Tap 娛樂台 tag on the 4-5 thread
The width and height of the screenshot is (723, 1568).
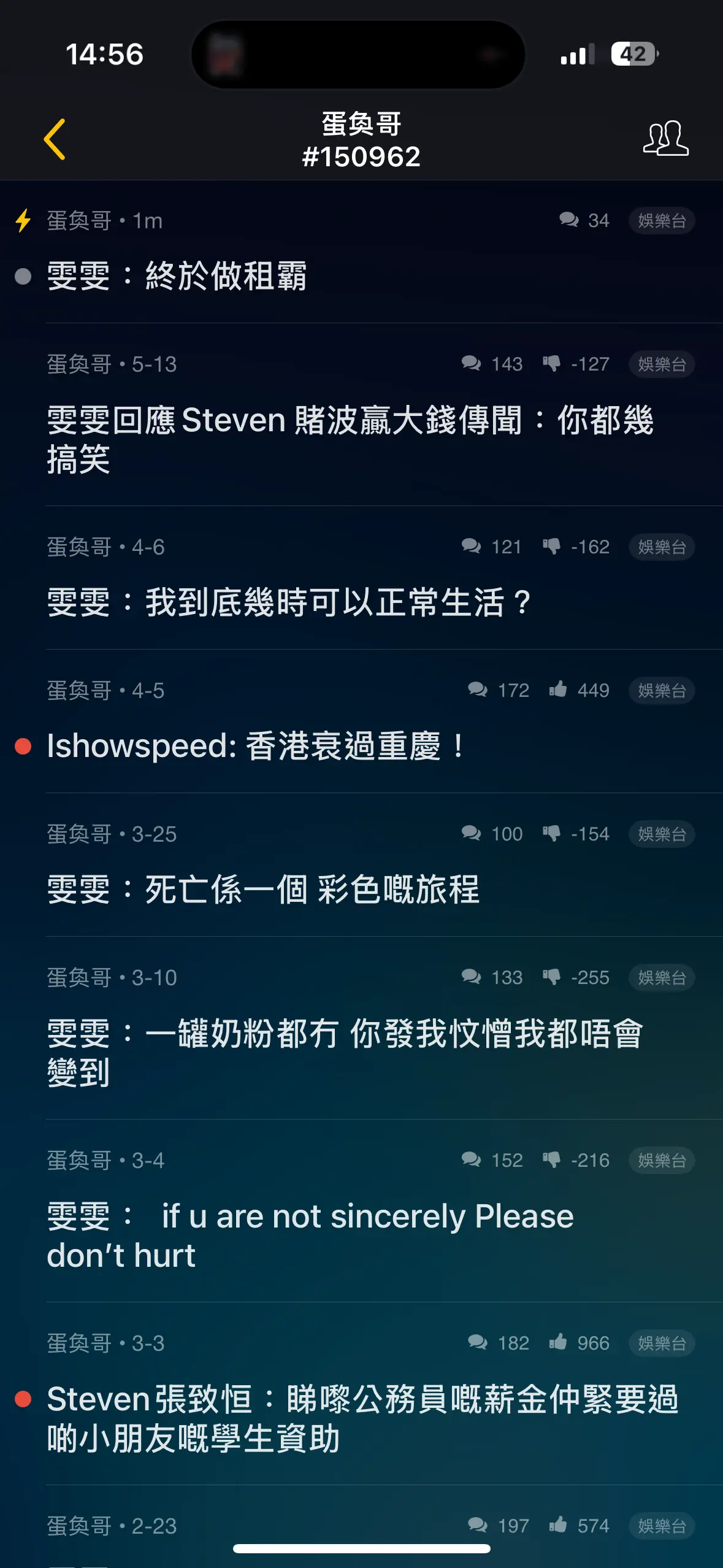[662, 691]
